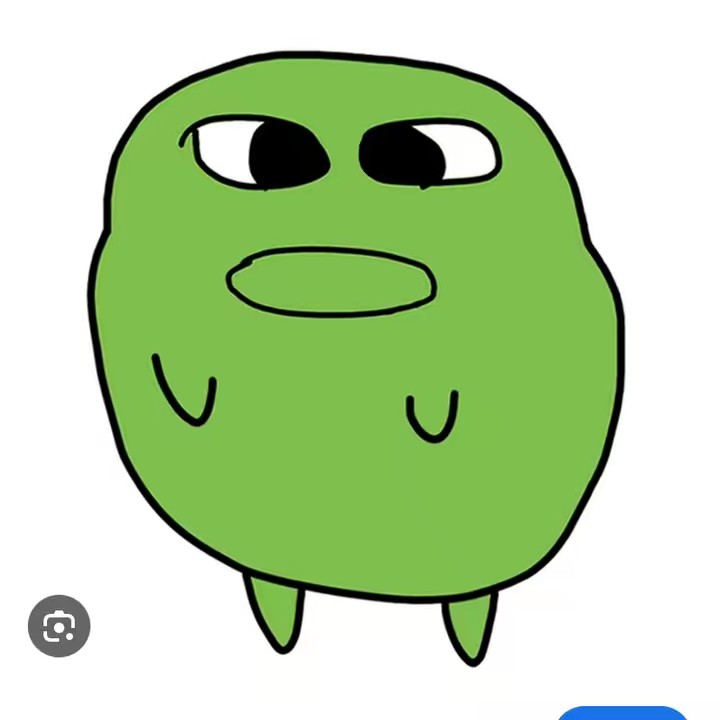
Task: Search this image with the lens icon
Action: click(x=59, y=626)
